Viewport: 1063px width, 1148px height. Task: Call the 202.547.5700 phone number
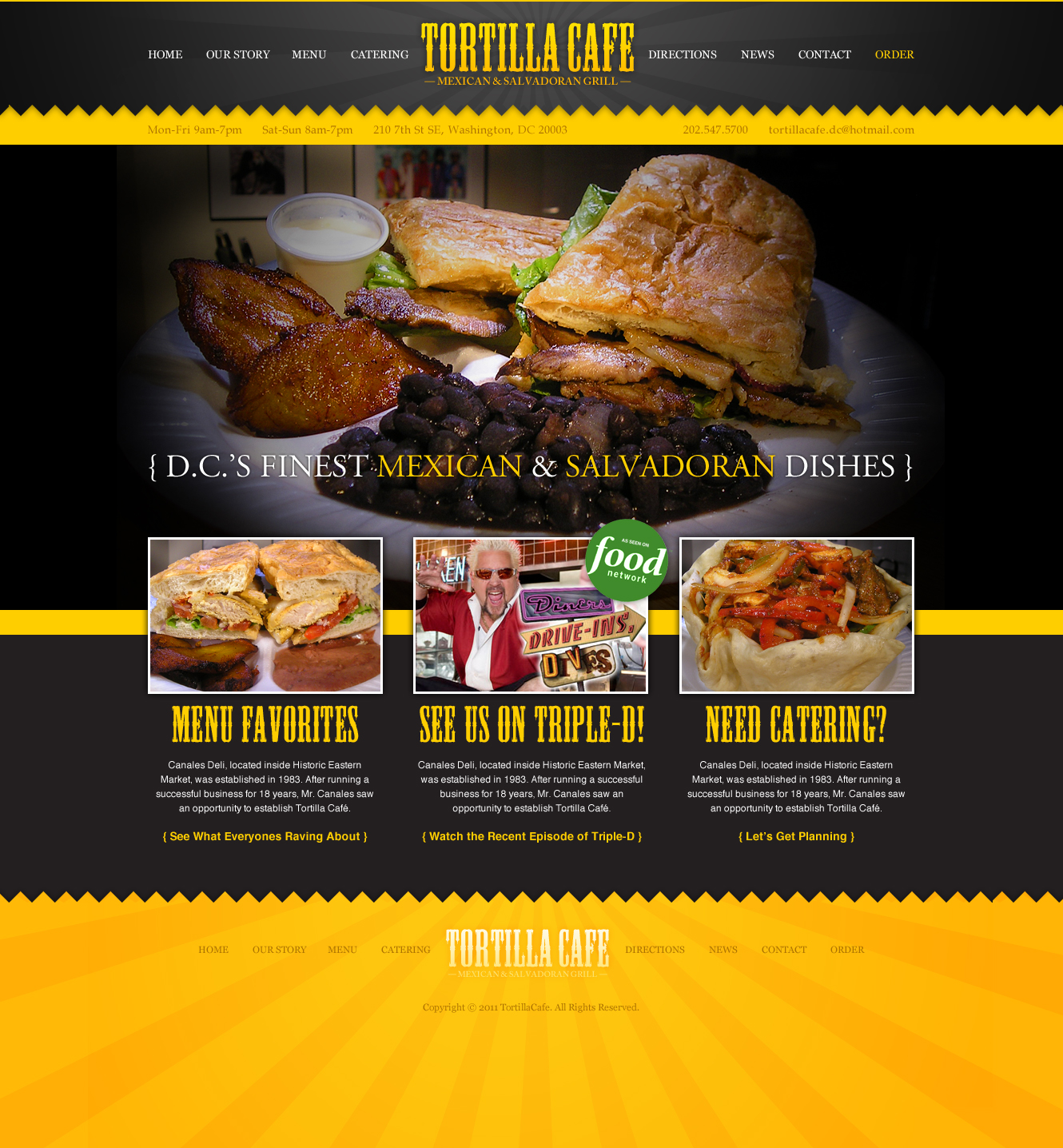coord(715,130)
